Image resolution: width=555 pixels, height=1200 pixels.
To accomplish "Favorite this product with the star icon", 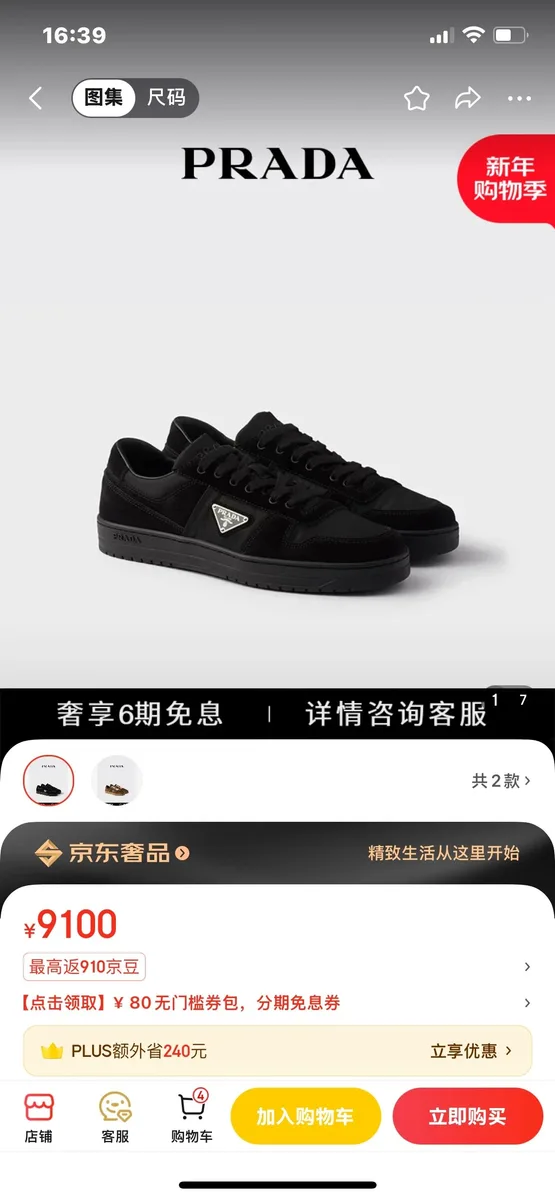I will (416, 98).
